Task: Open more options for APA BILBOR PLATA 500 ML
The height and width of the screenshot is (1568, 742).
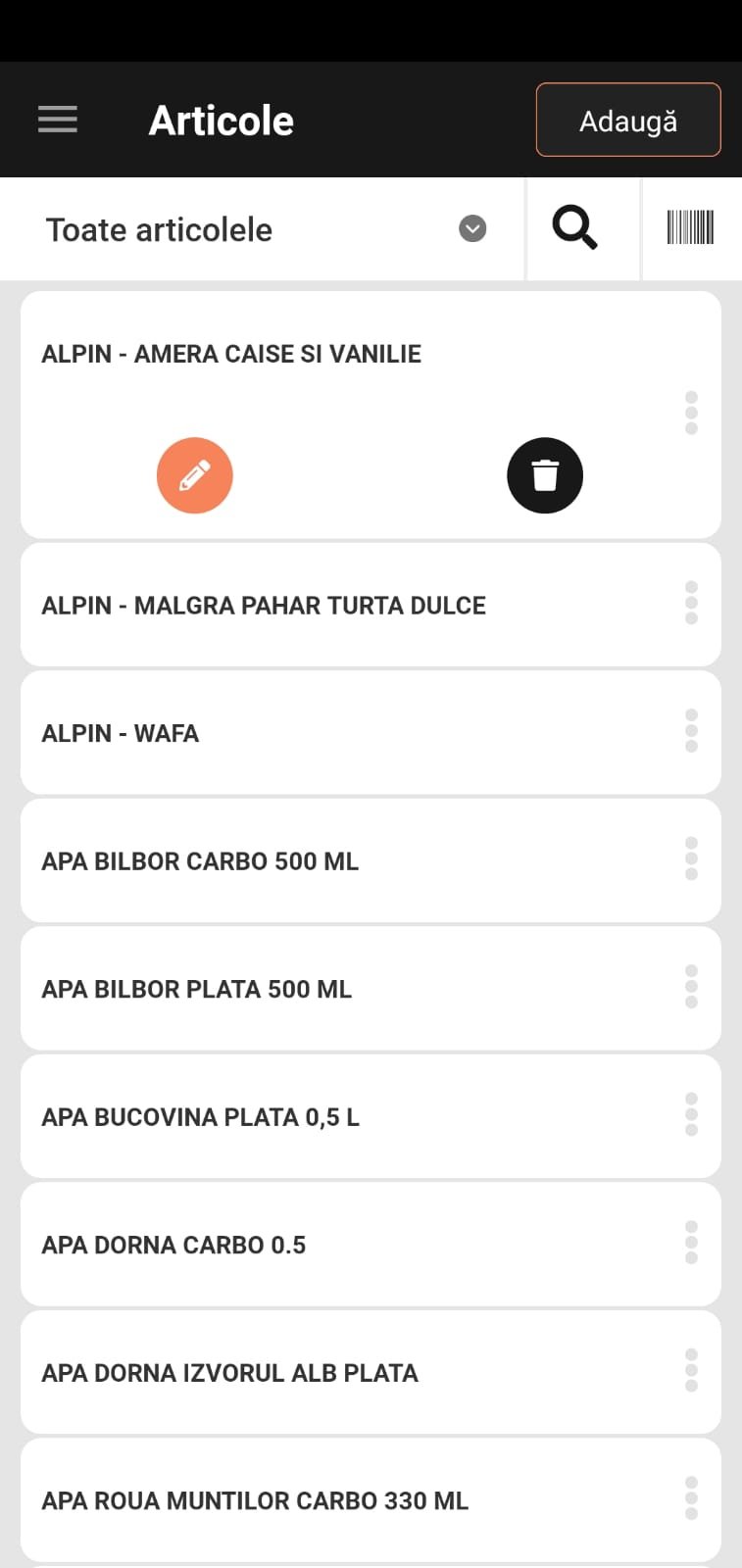Action: point(691,987)
